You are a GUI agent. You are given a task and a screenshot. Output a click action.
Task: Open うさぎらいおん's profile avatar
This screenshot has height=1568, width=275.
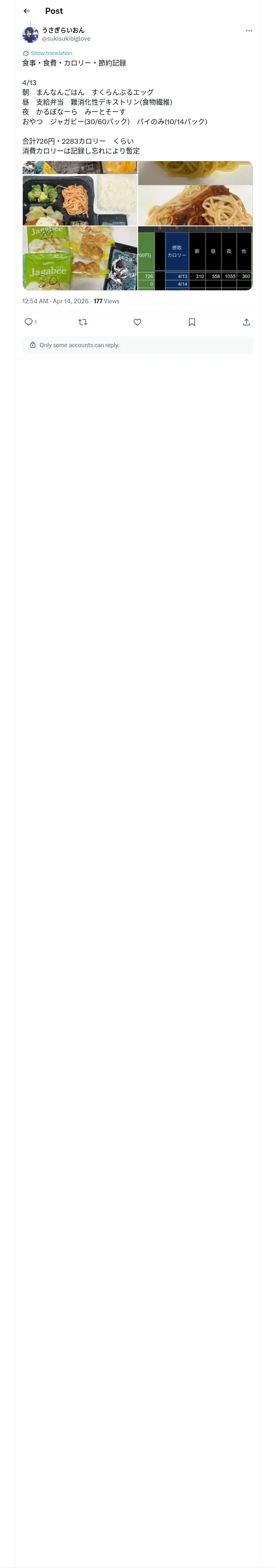[x=31, y=34]
